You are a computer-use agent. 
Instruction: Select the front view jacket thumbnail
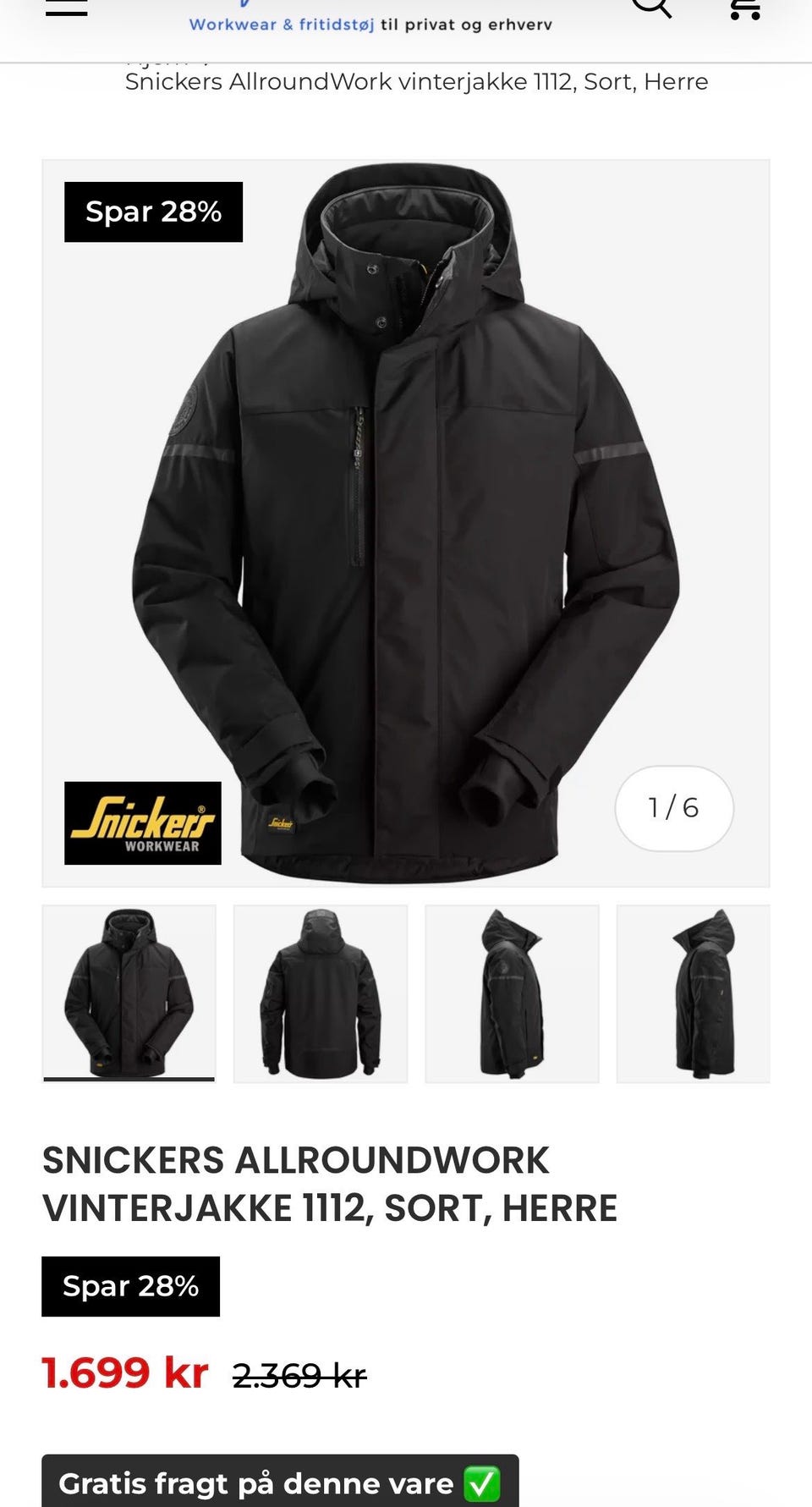click(129, 993)
